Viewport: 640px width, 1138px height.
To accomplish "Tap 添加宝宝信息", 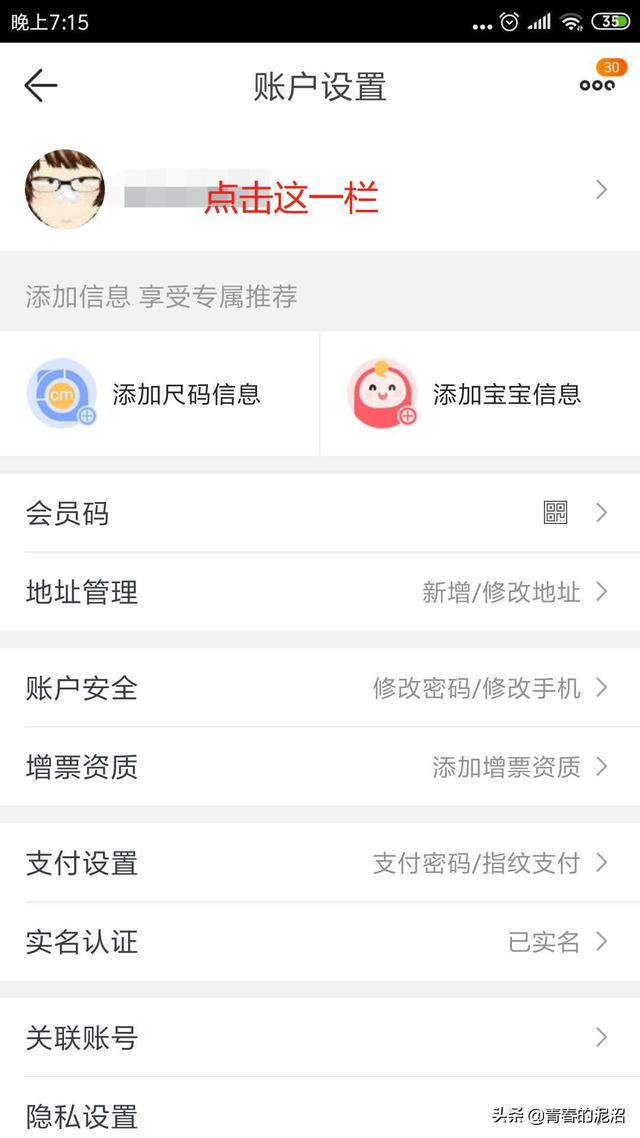I will point(480,394).
